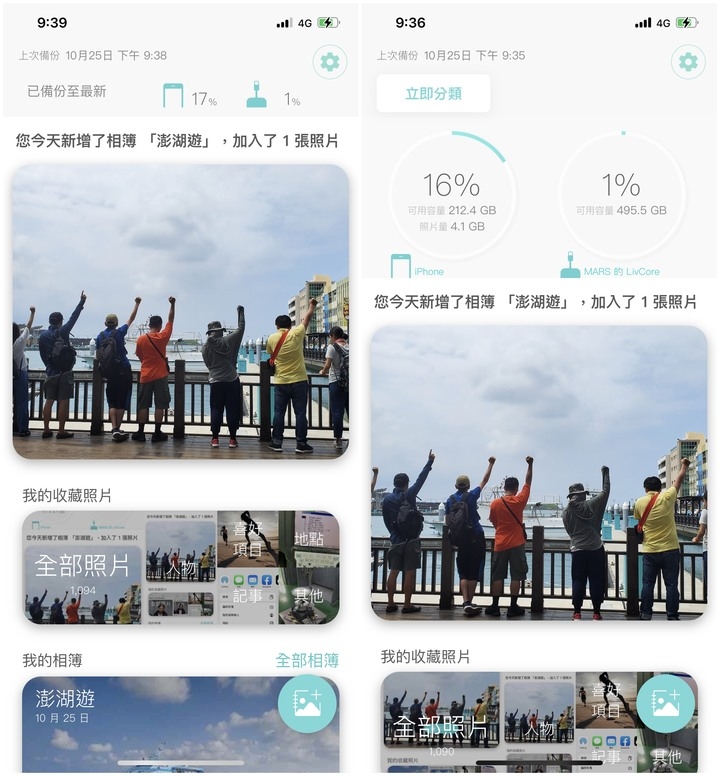Open the 地點 favorites tile
720x776 pixels.
pos(308,540)
